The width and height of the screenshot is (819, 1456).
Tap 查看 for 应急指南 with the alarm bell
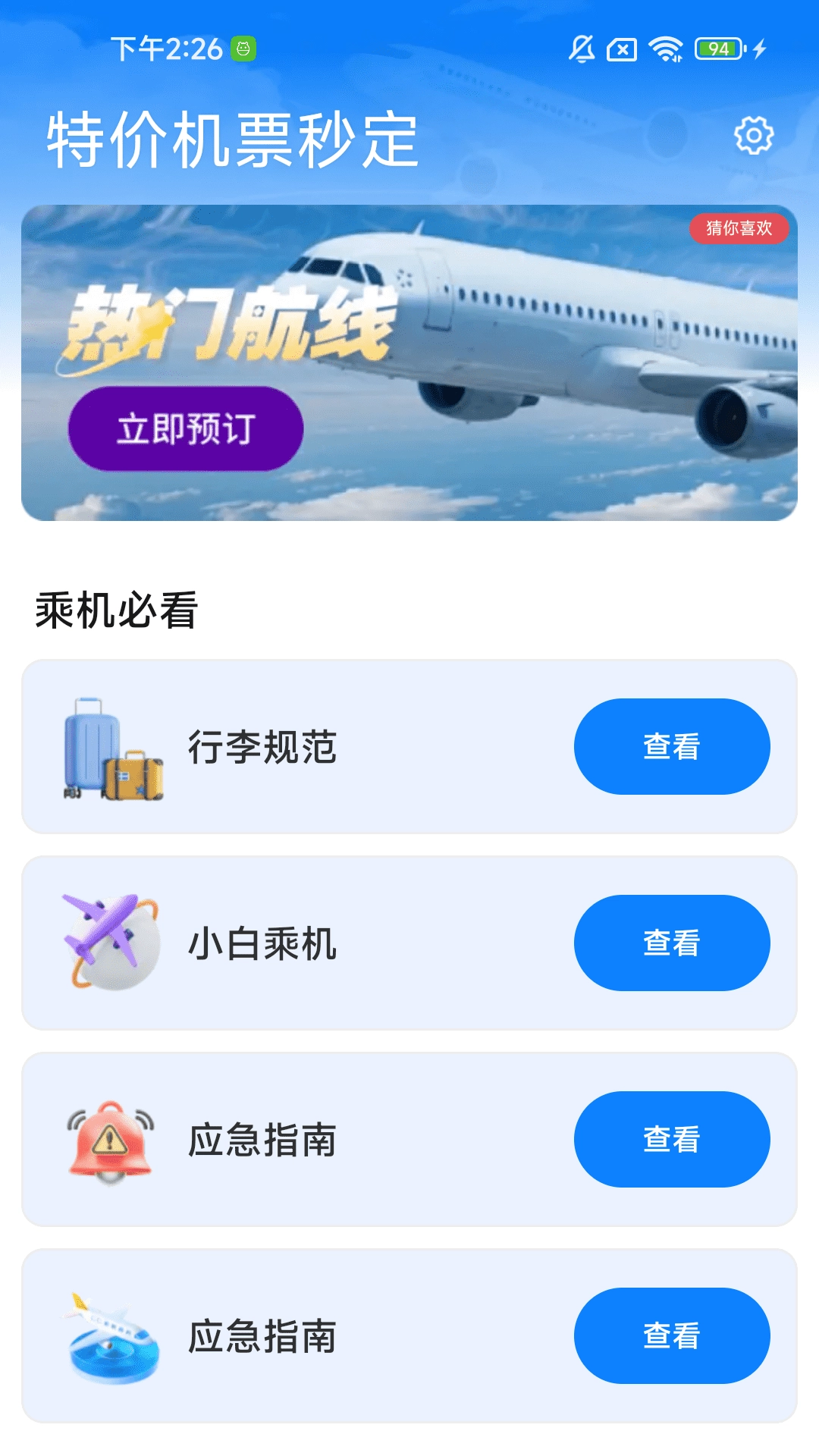click(672, 1139)
